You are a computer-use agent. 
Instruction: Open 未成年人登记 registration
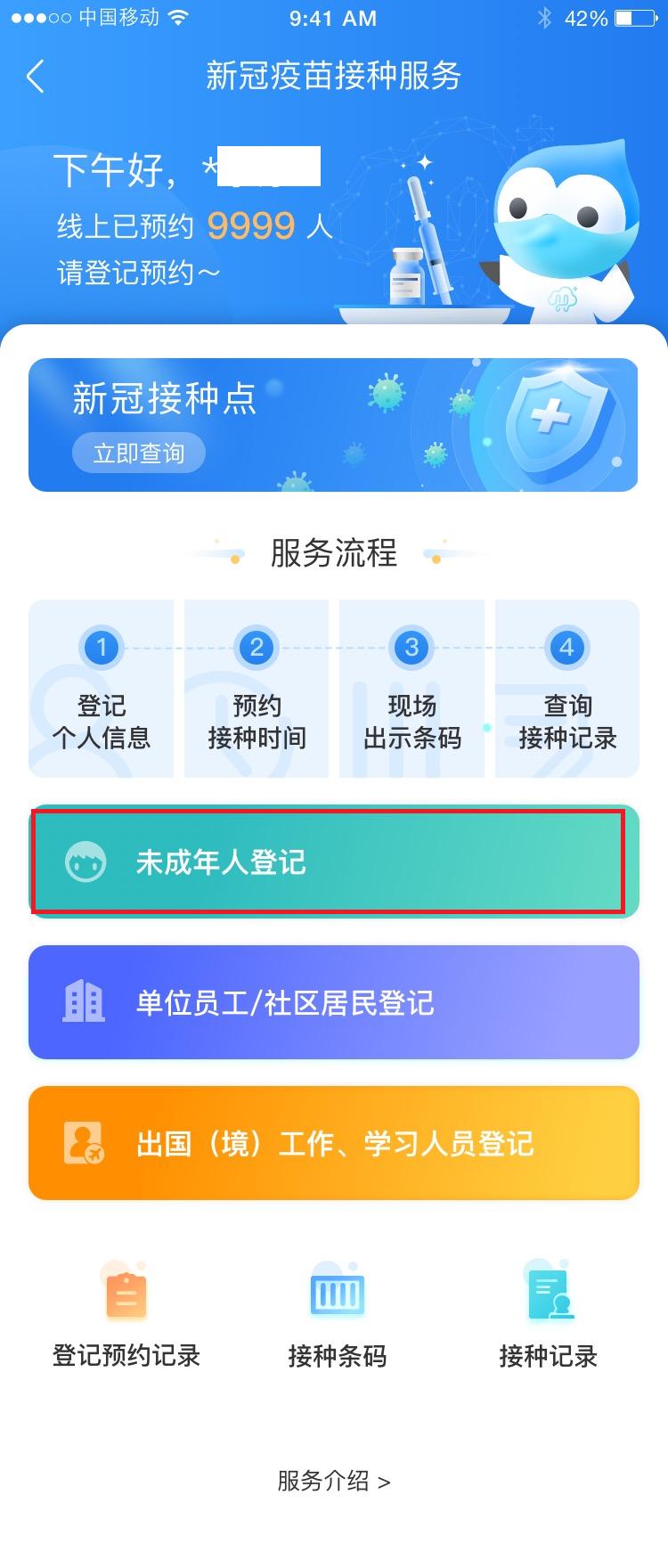click(x=333, y=862)
